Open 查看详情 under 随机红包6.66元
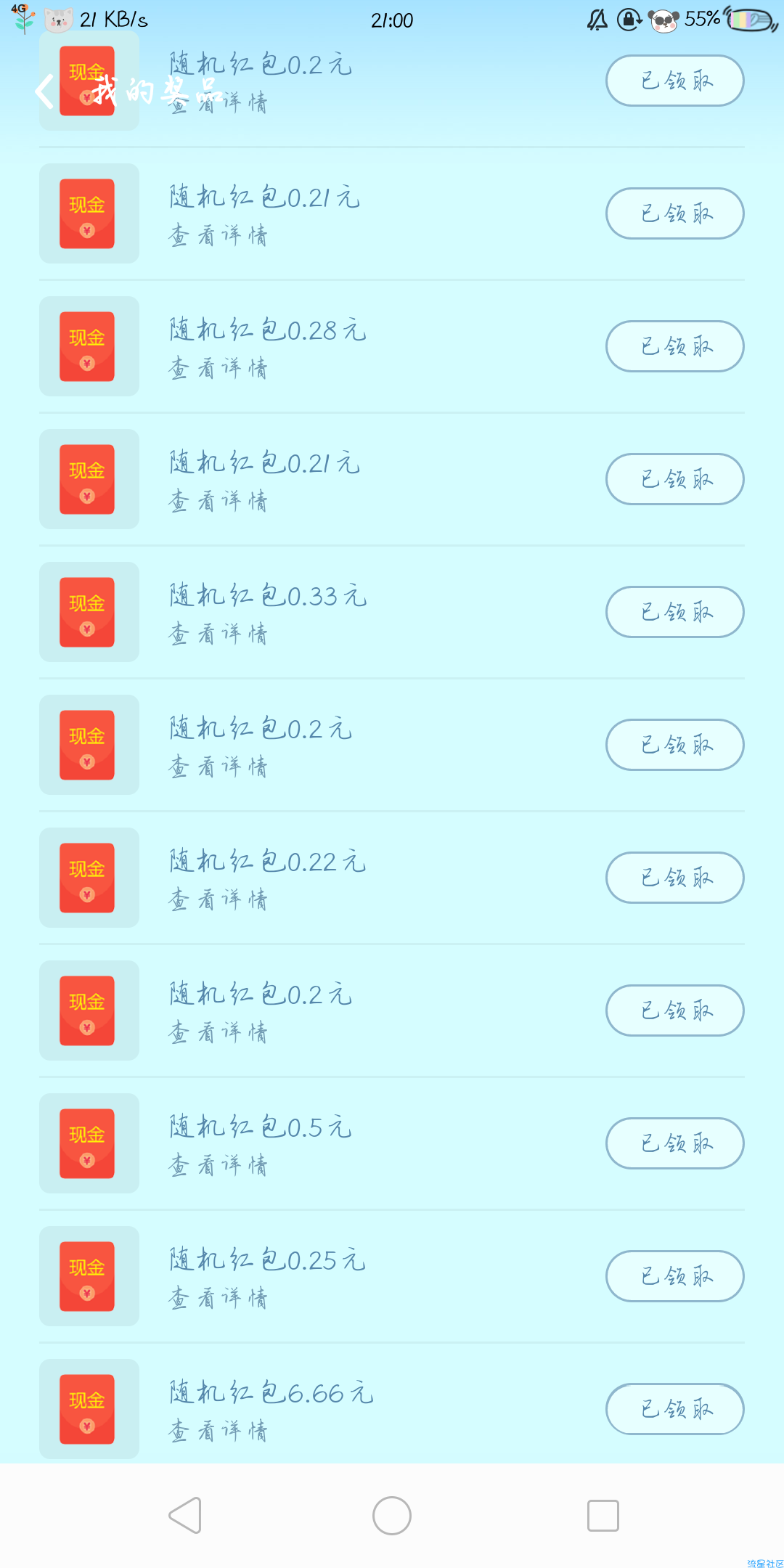Image resolution: width=784 pixels, height=1568 pixels. (x=218, y=1432)
